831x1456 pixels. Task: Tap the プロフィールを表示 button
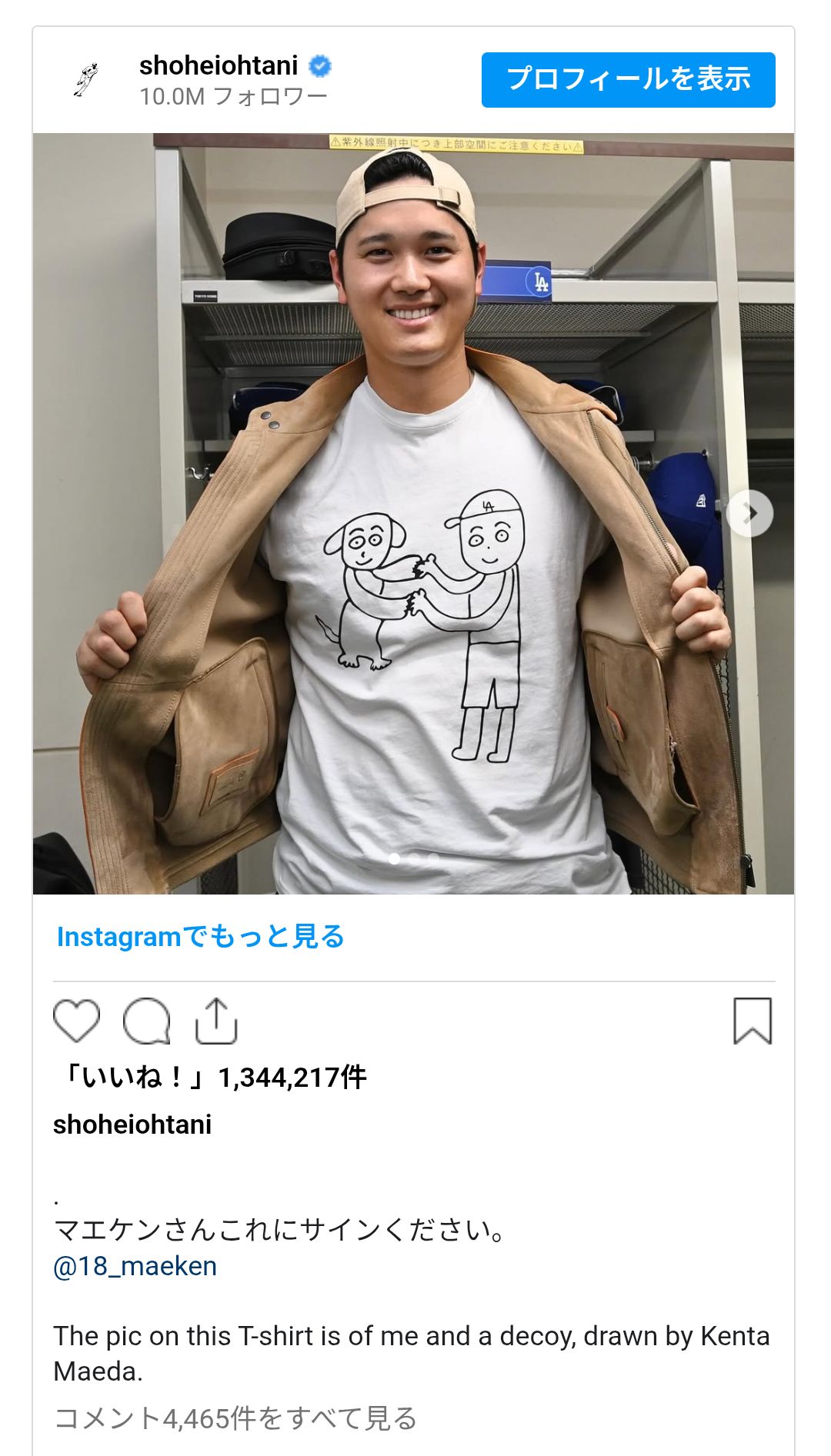[628, 80]
